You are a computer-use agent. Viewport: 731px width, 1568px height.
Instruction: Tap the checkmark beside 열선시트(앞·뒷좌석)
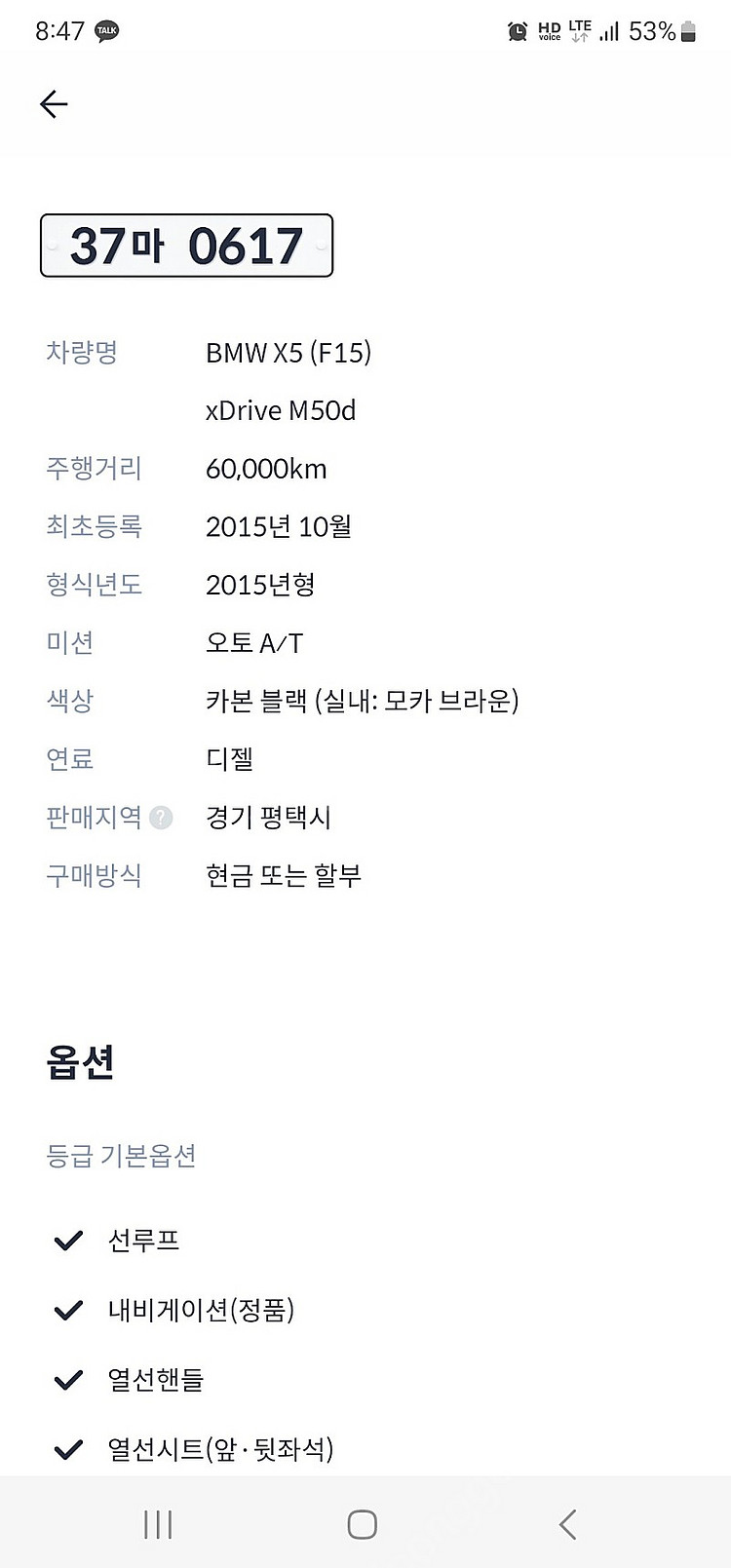pos(67,1449)
